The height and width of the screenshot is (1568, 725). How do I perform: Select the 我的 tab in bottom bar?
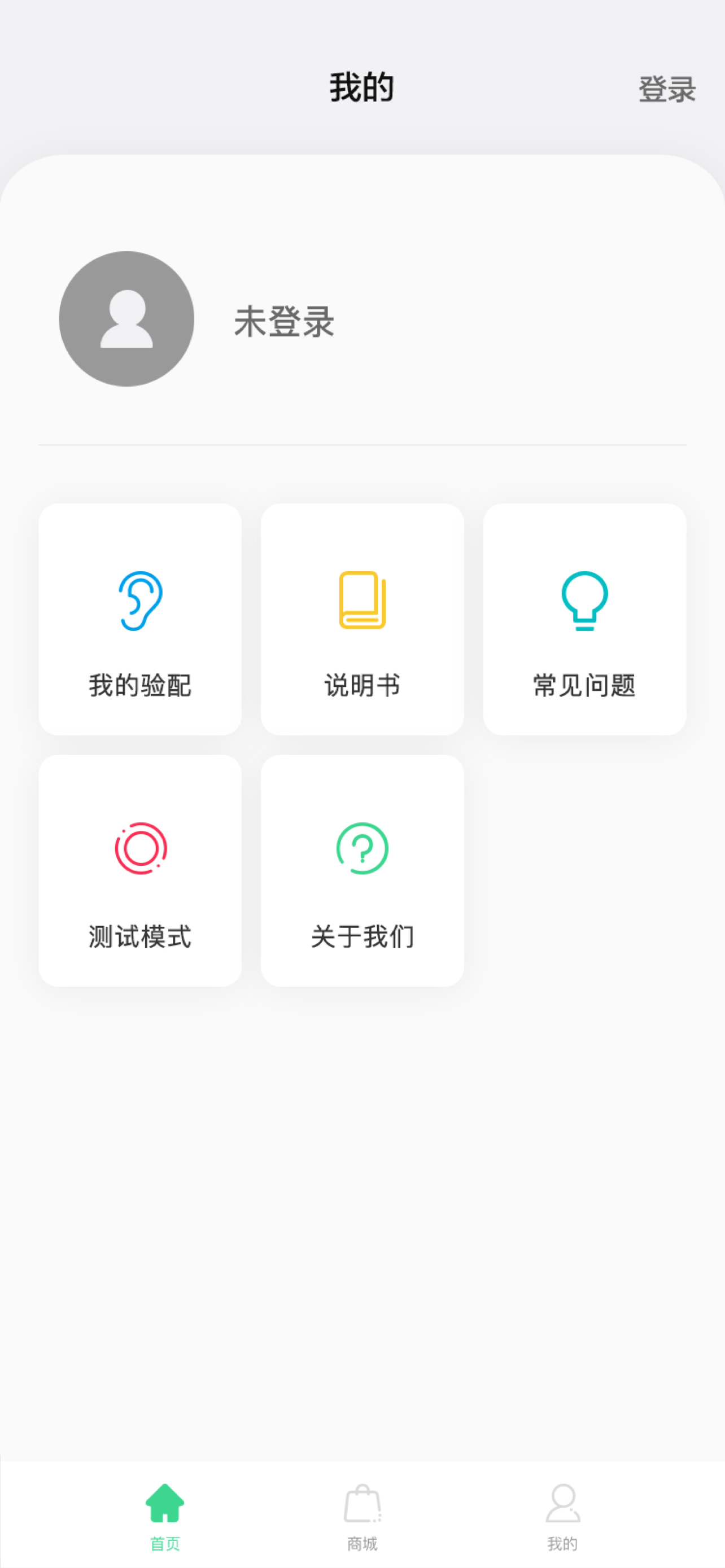(x=562, y=1517)
